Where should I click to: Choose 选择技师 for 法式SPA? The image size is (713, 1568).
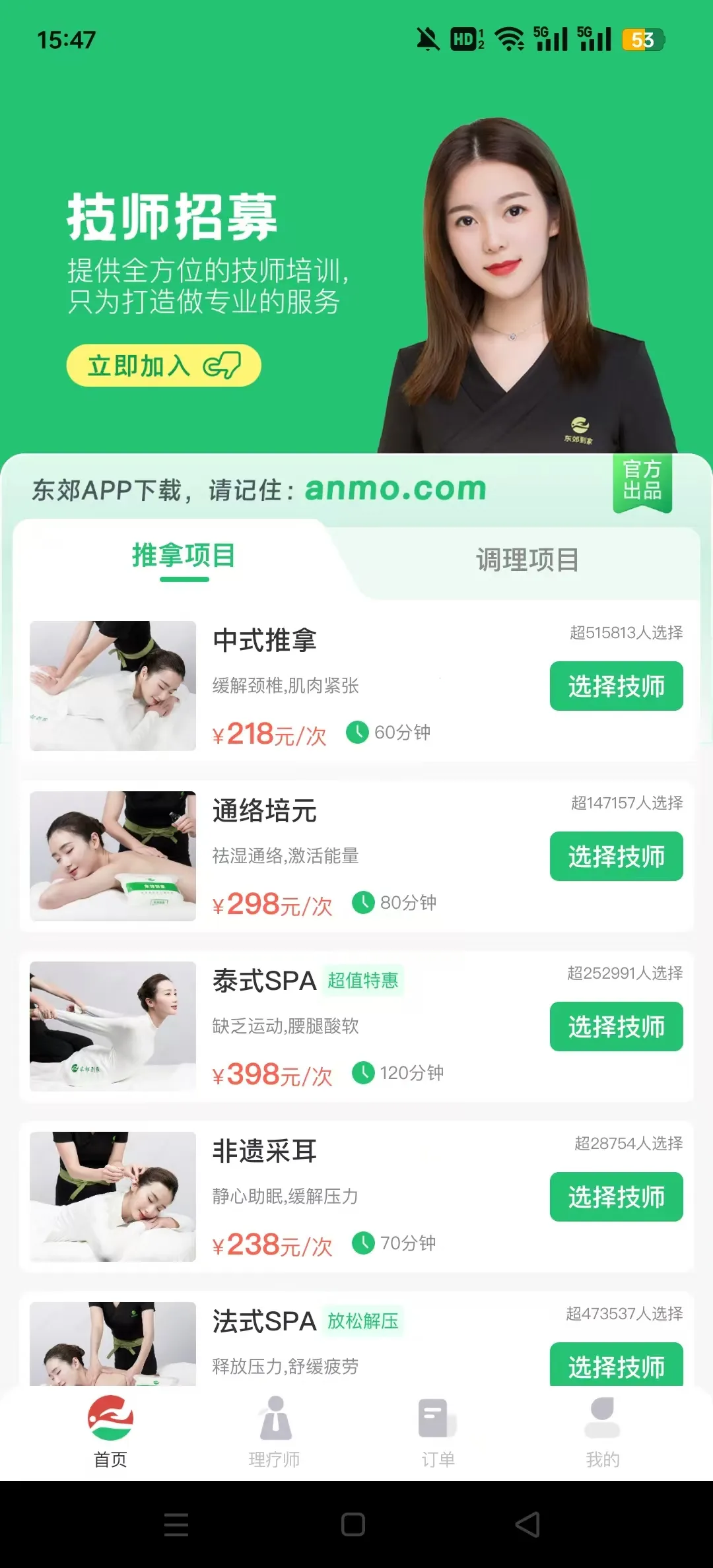pyautogui.click(x=616, y=1365)
